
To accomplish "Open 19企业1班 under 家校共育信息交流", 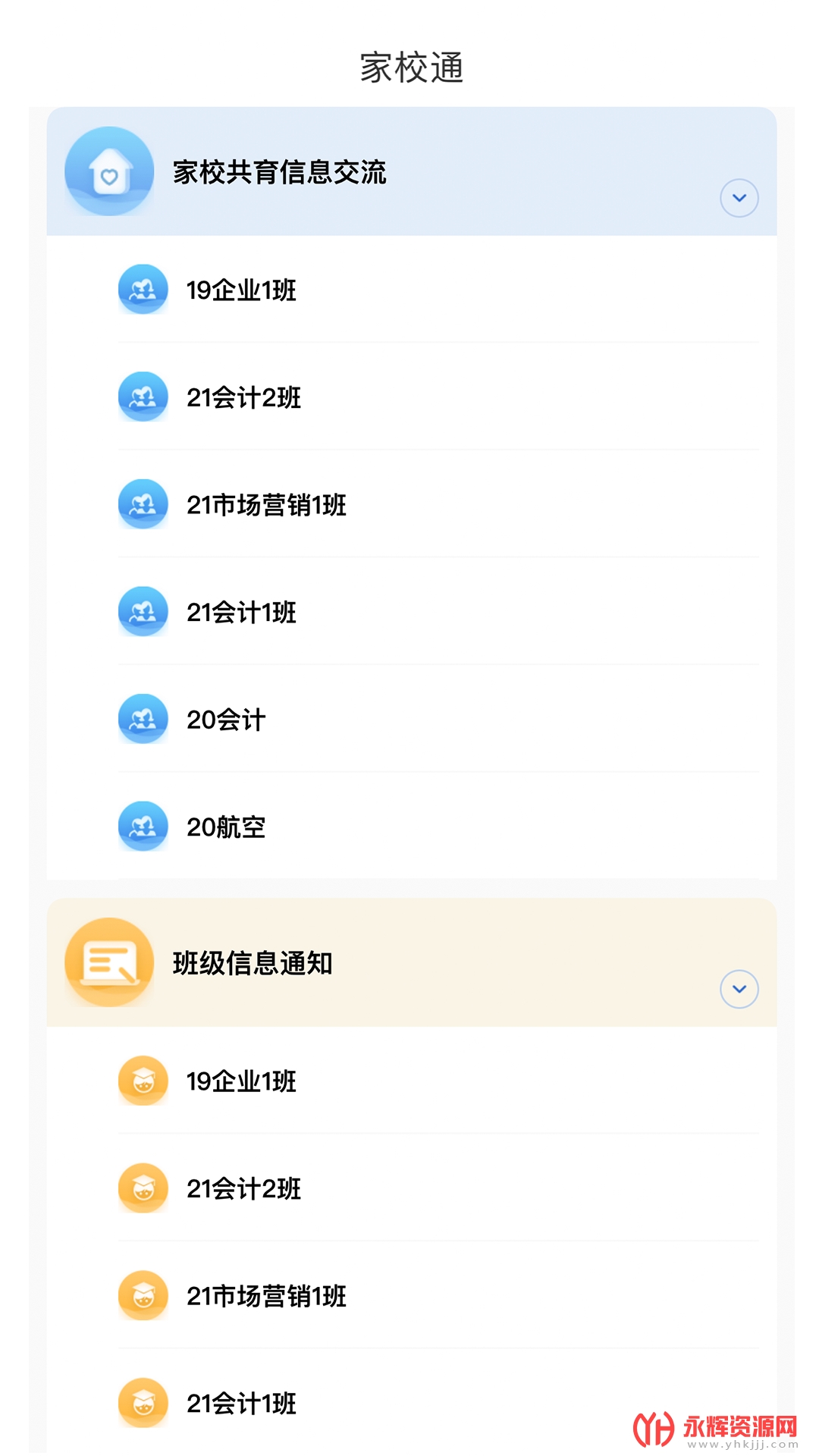I will 412,289.
